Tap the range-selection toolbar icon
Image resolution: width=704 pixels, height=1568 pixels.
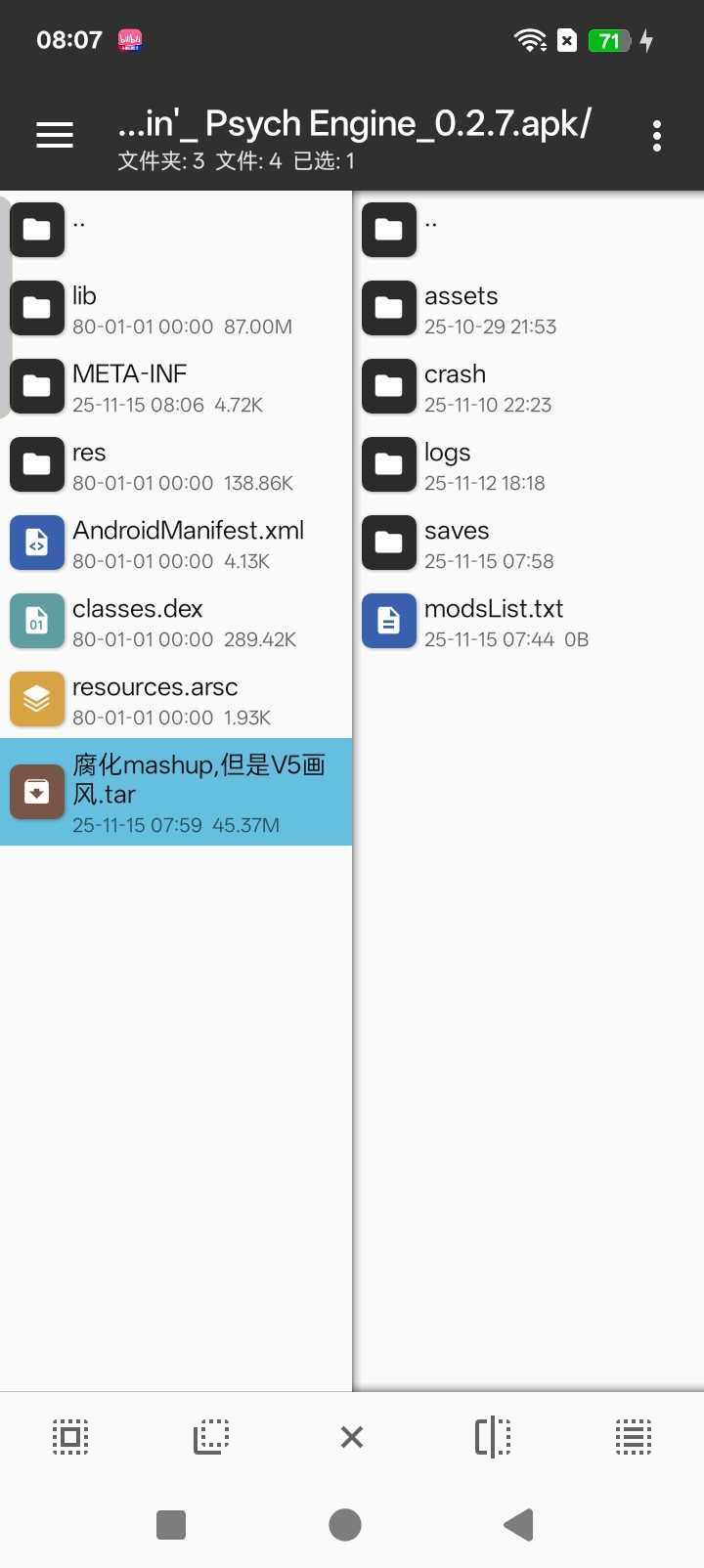pyautogui.click(x=211, y=1437)
